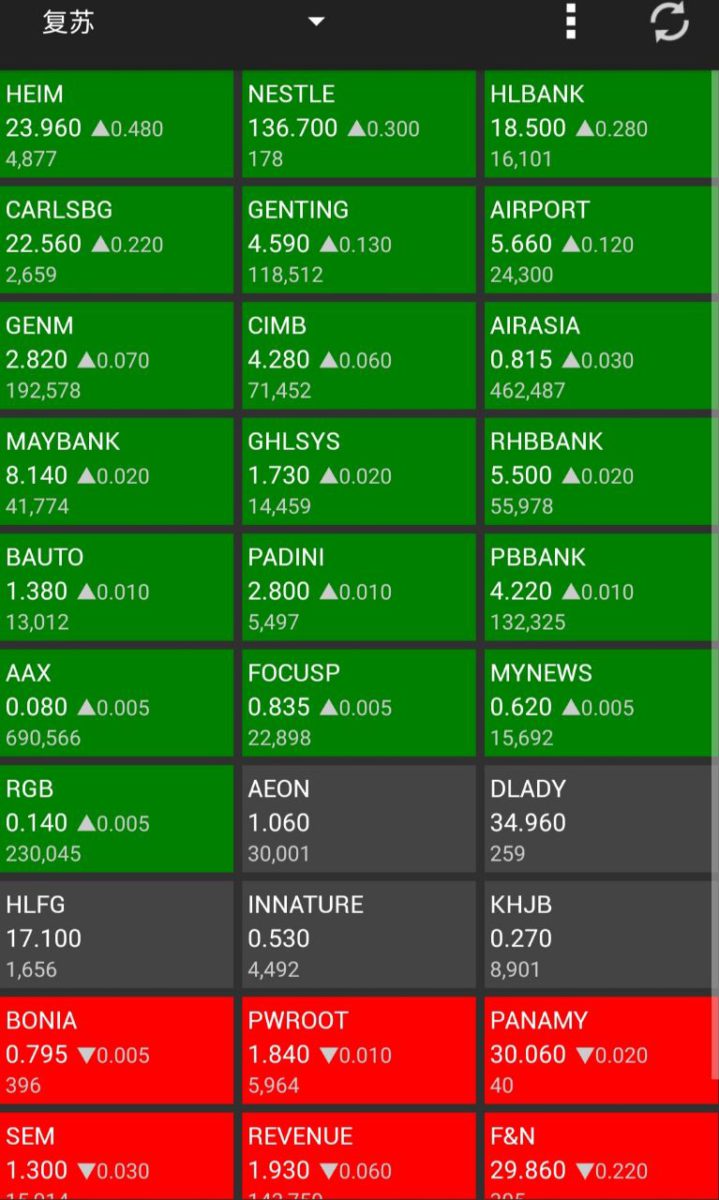719x1200 pixels.
Task: Select the AIRASIA tile
Action: (x=597, y=356)
